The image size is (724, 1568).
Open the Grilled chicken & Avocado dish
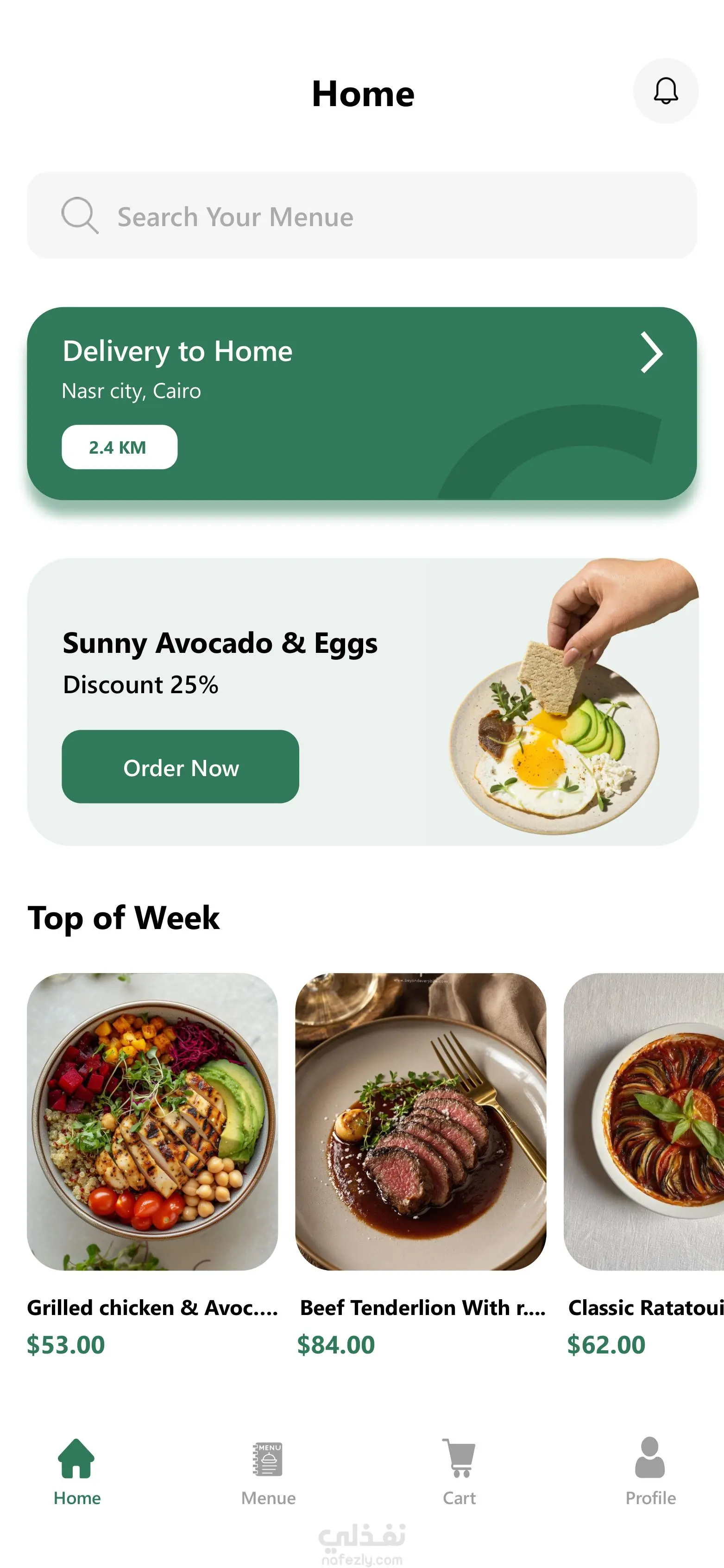click(x=152, y=1121)
